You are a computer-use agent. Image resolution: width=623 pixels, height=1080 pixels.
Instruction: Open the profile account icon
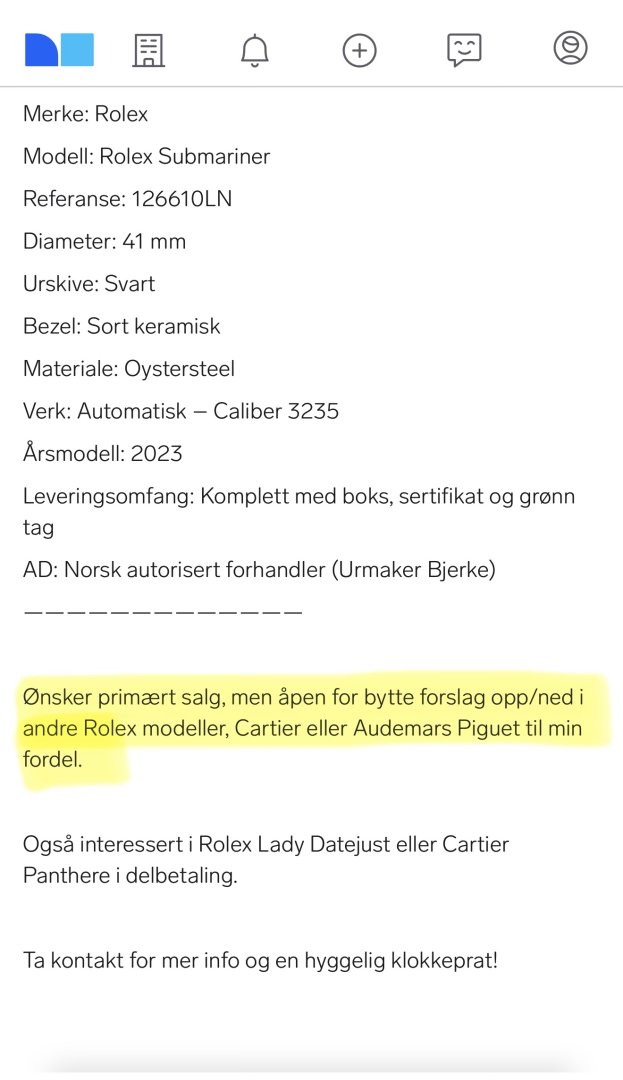[570, 48]
